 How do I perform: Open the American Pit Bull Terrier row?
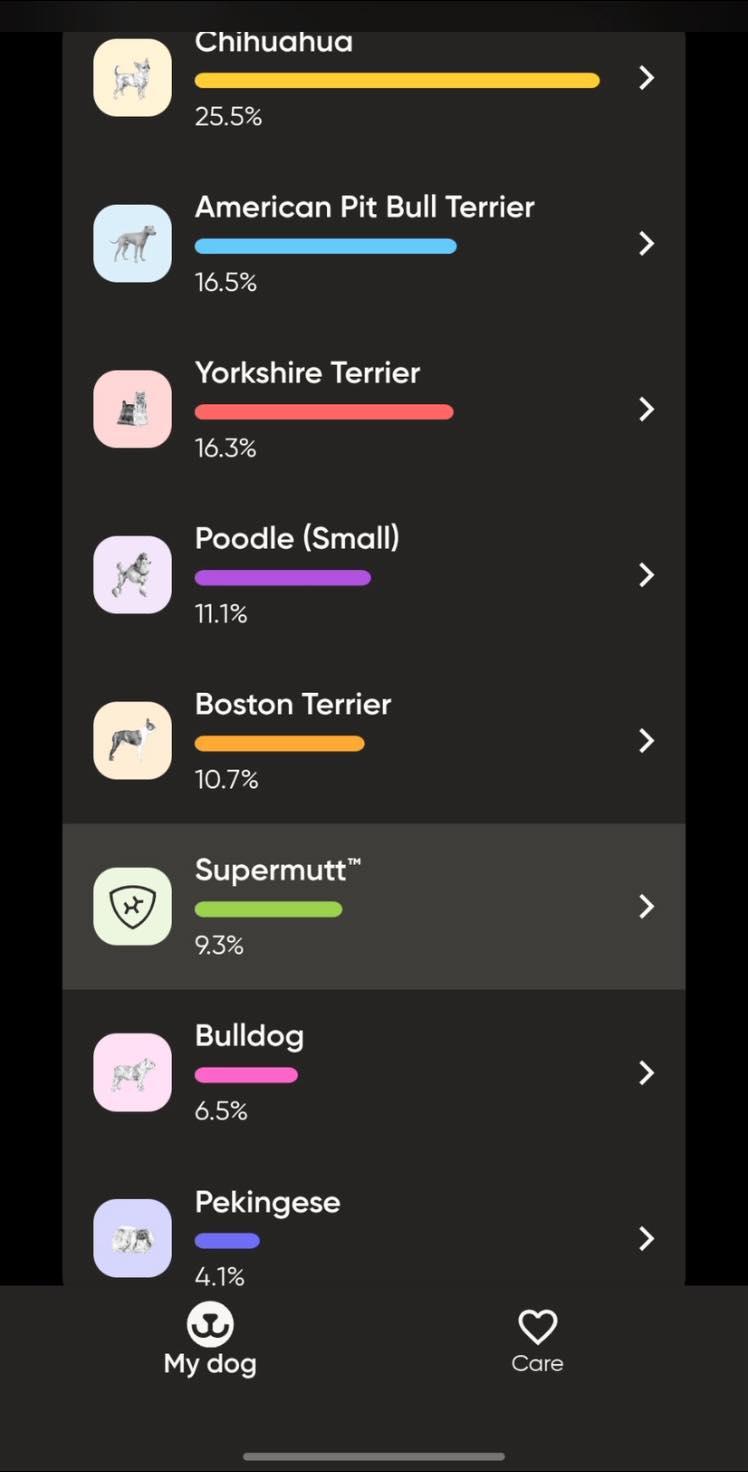coord(373,243)
